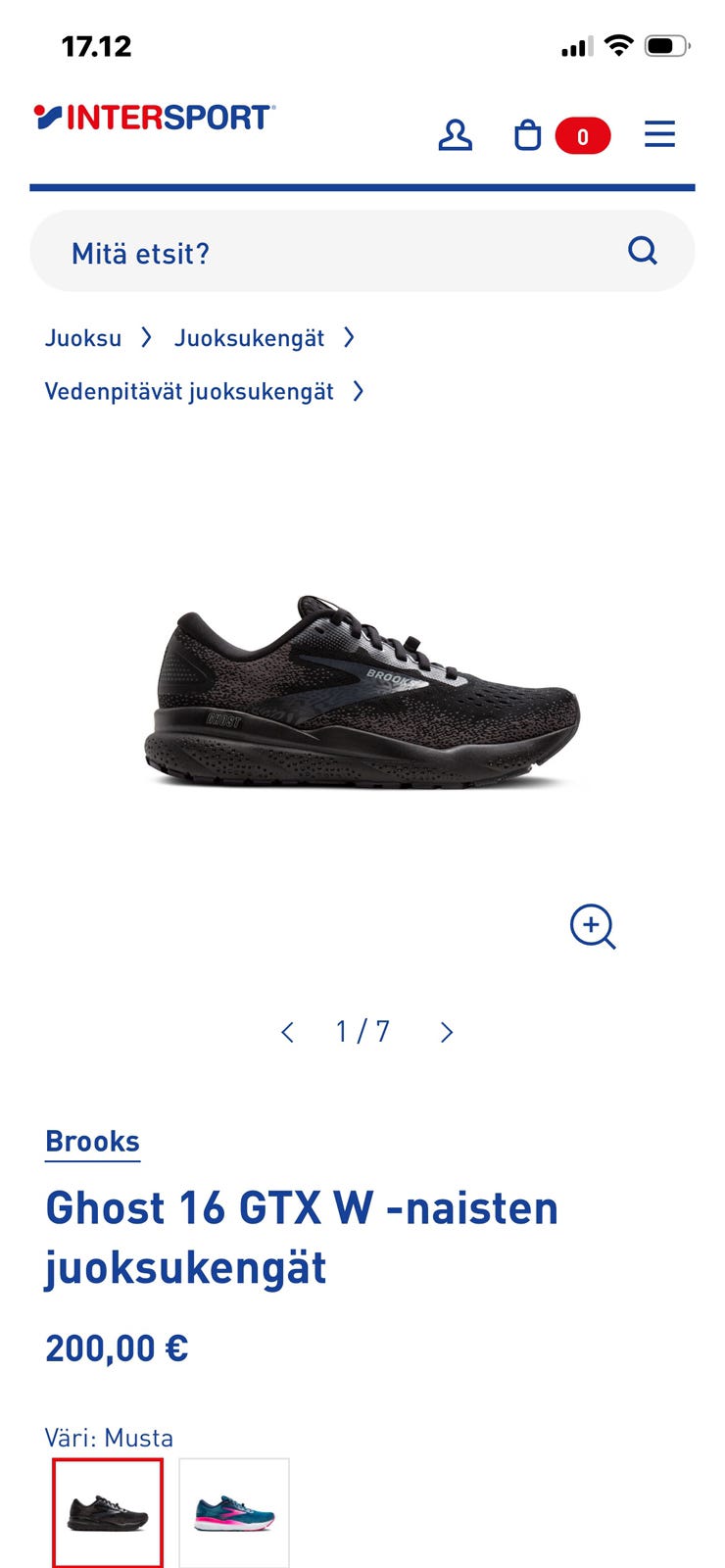Open the main shoe product image
Viewport: 725px width, 1568px height.
(362, 691)
